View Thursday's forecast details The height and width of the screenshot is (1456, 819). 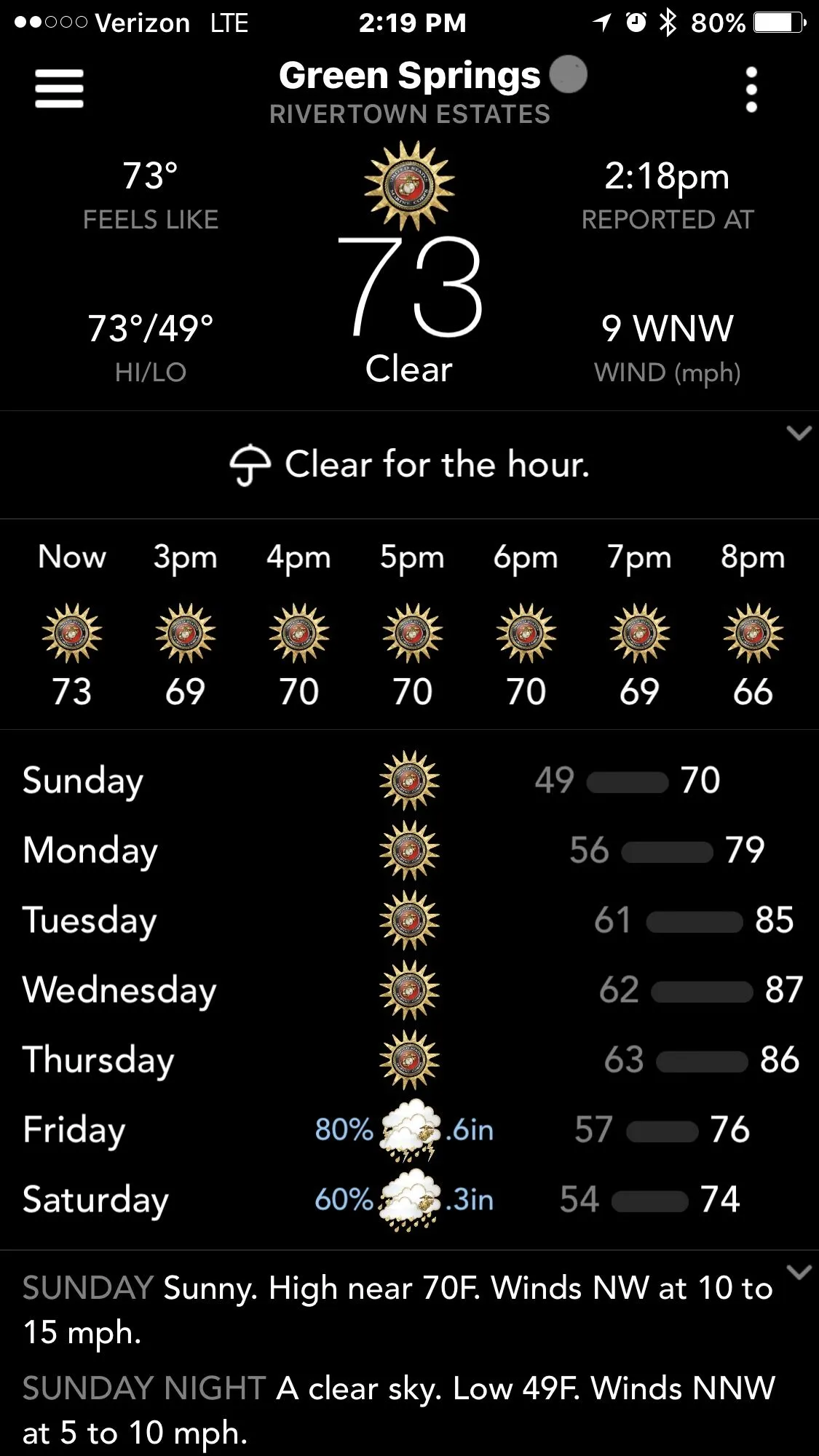(x=409, y=1060)
